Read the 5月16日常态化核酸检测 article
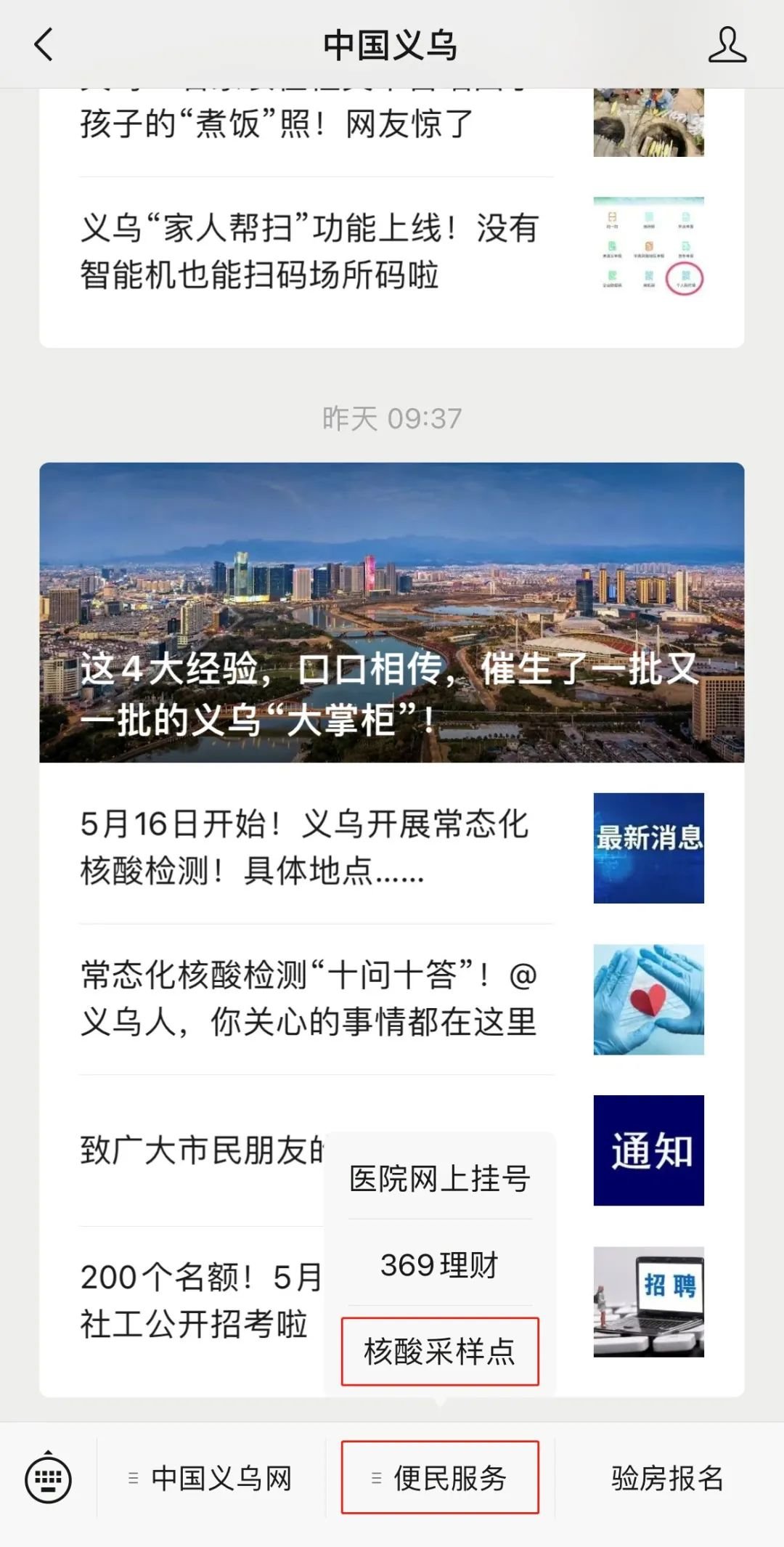This screenshot has width=784, height=1547. 305,847
